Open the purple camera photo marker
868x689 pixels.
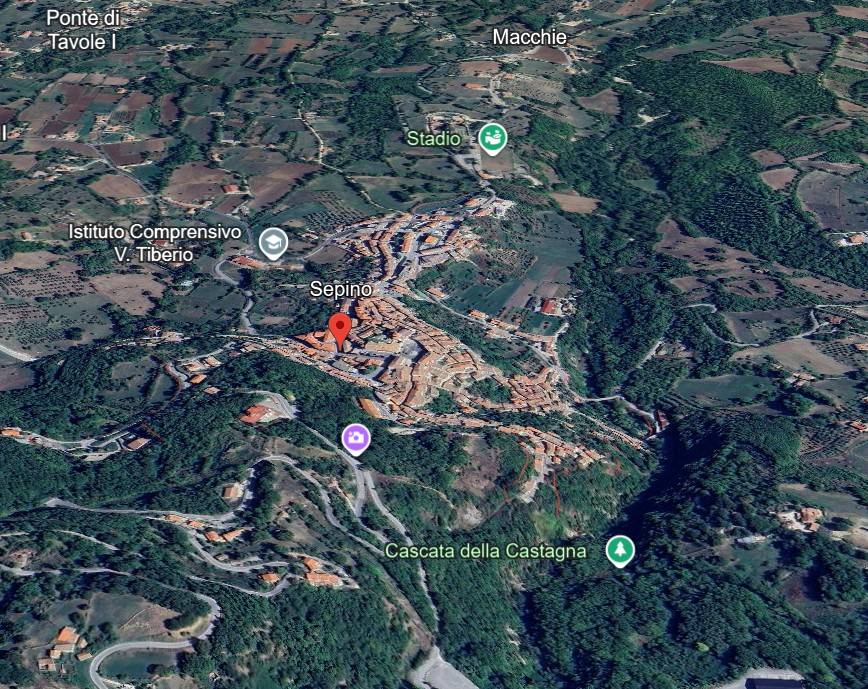[x=356, y=438]
